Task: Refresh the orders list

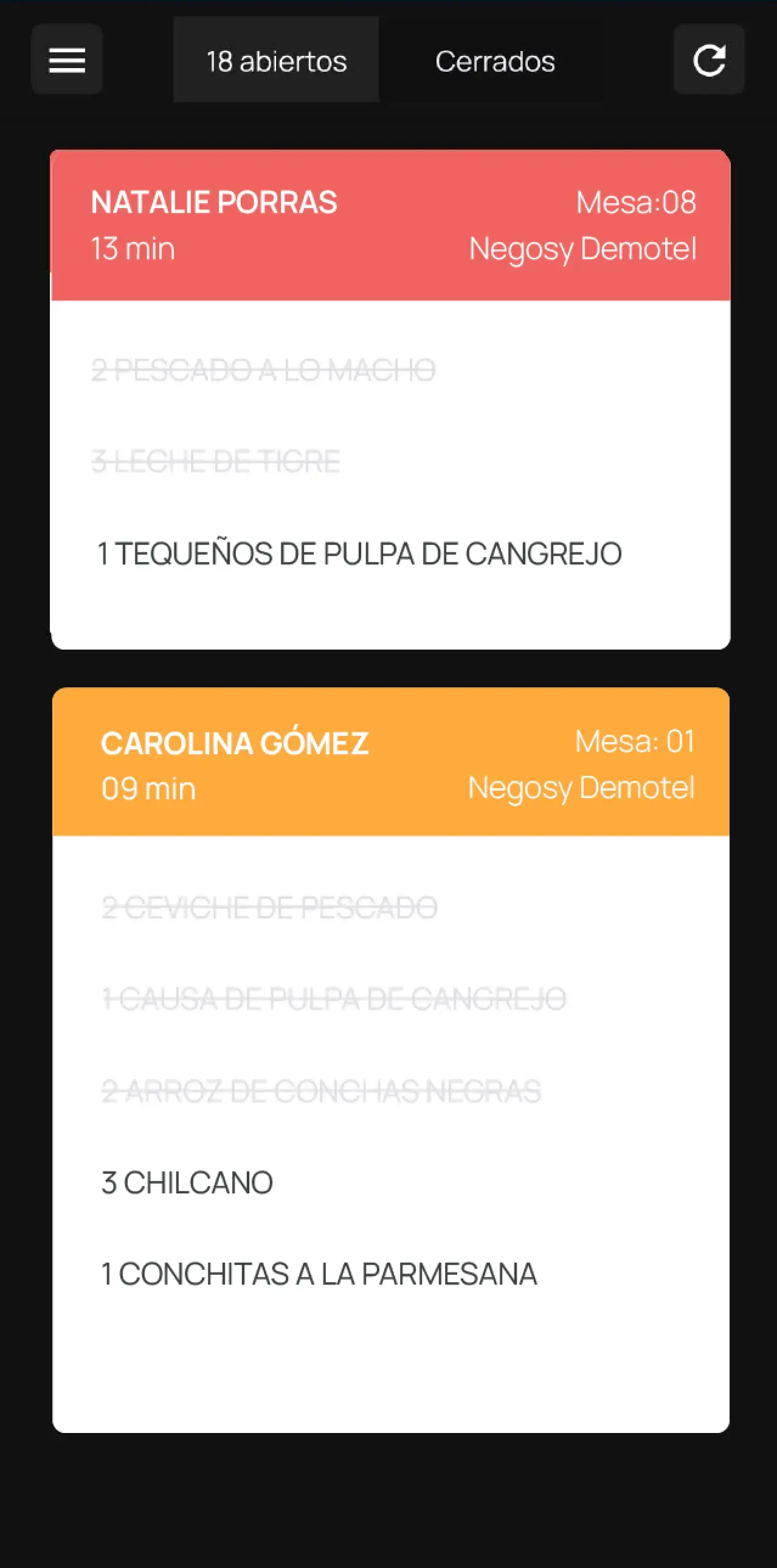Action: point(709,60)
